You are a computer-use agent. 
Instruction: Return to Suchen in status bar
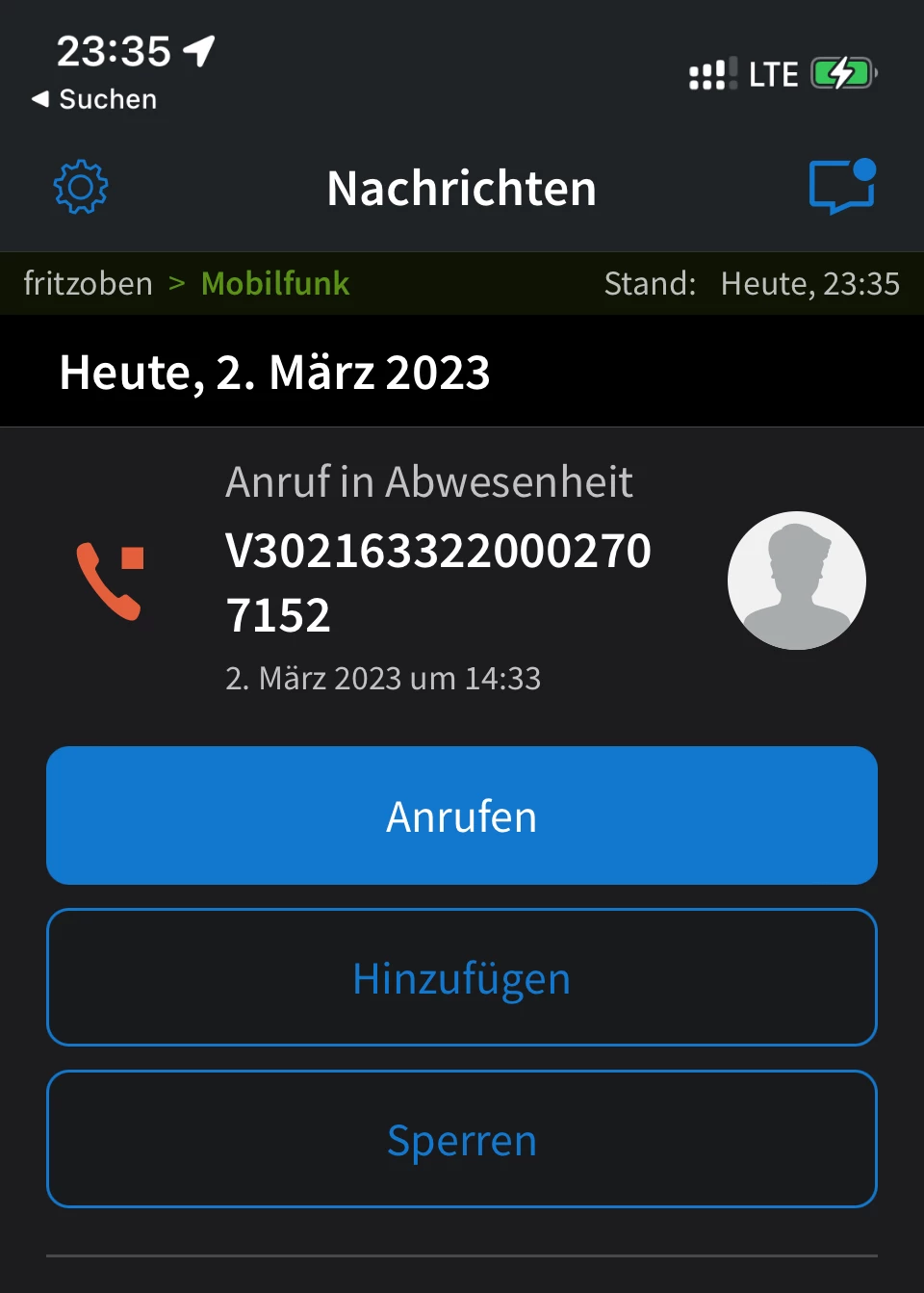pyautogui.click(x=94, y=99)
